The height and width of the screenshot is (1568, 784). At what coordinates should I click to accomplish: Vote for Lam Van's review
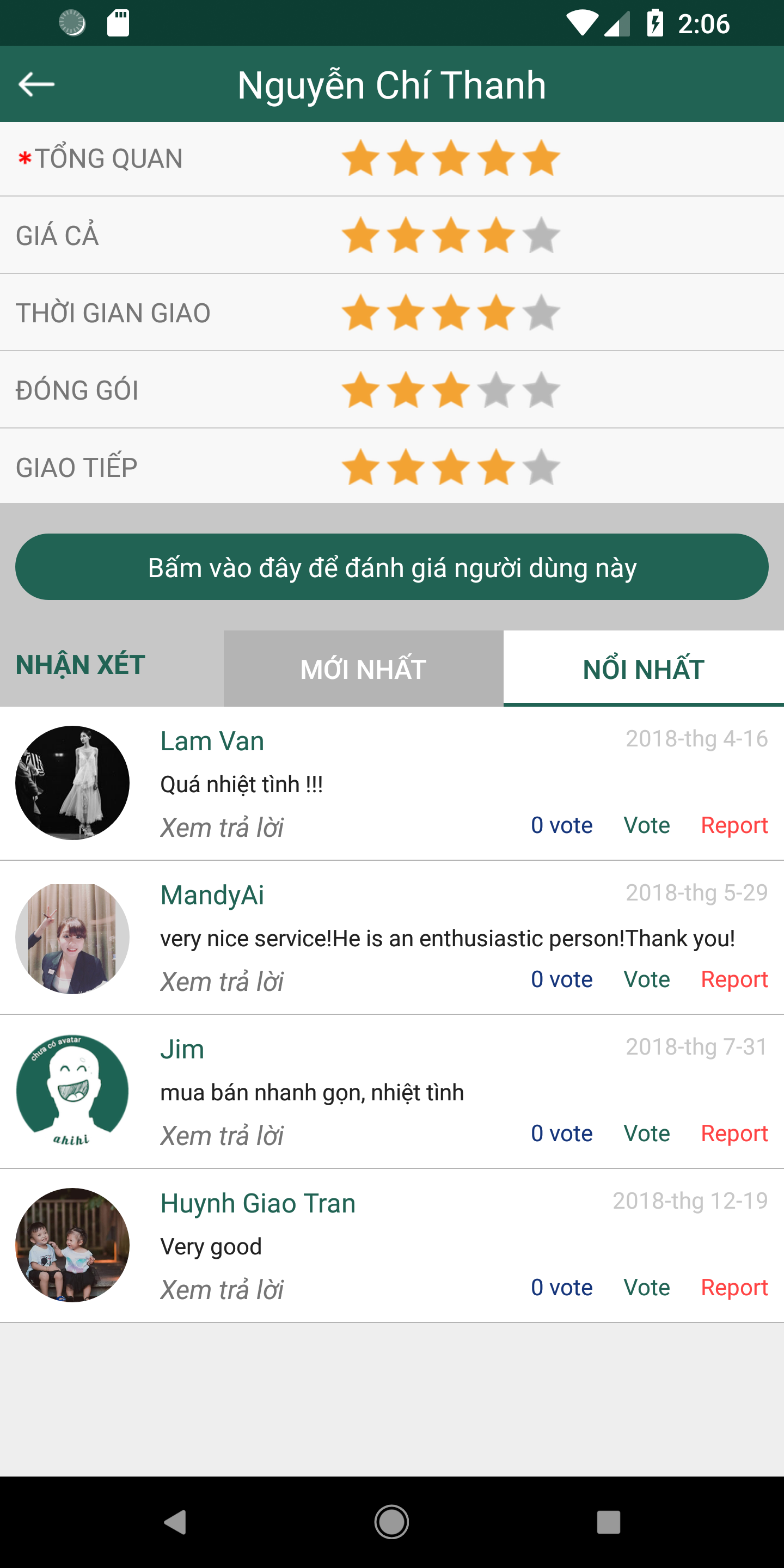pos(646,825)
